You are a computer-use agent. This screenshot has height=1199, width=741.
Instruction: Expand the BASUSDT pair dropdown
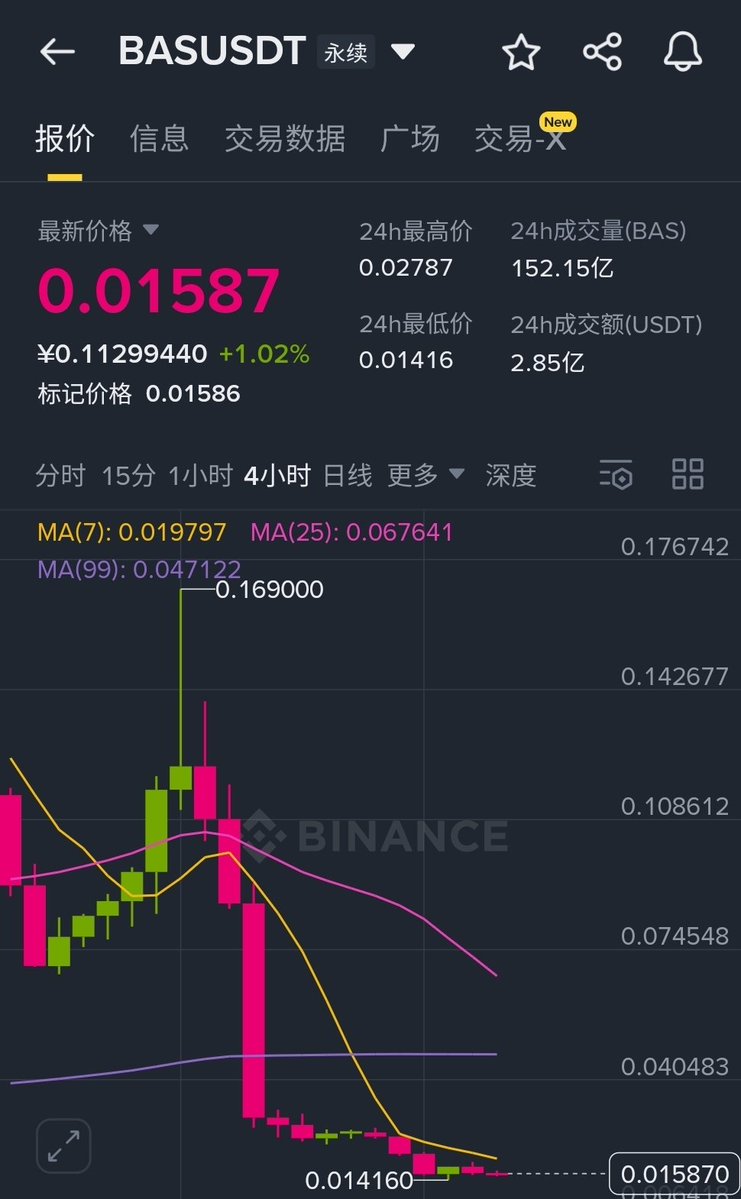pos(403,52)
